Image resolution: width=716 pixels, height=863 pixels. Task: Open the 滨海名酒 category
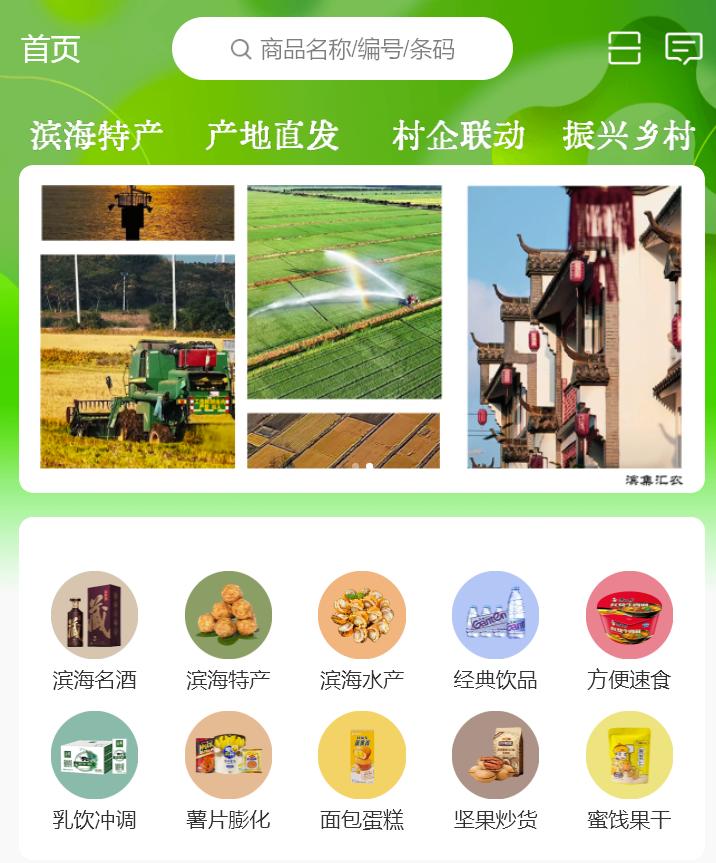click(94, 614)
